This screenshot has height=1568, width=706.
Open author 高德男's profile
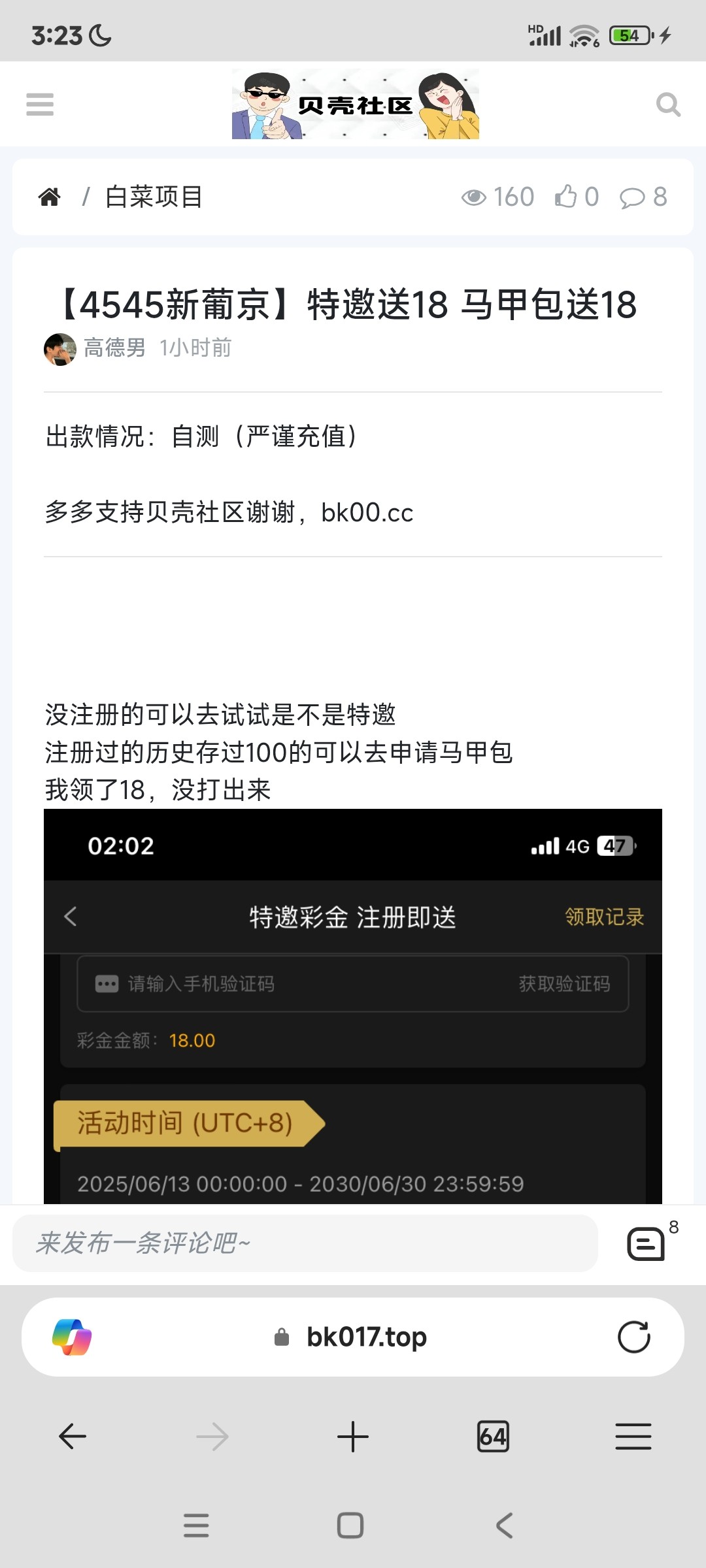114,348
